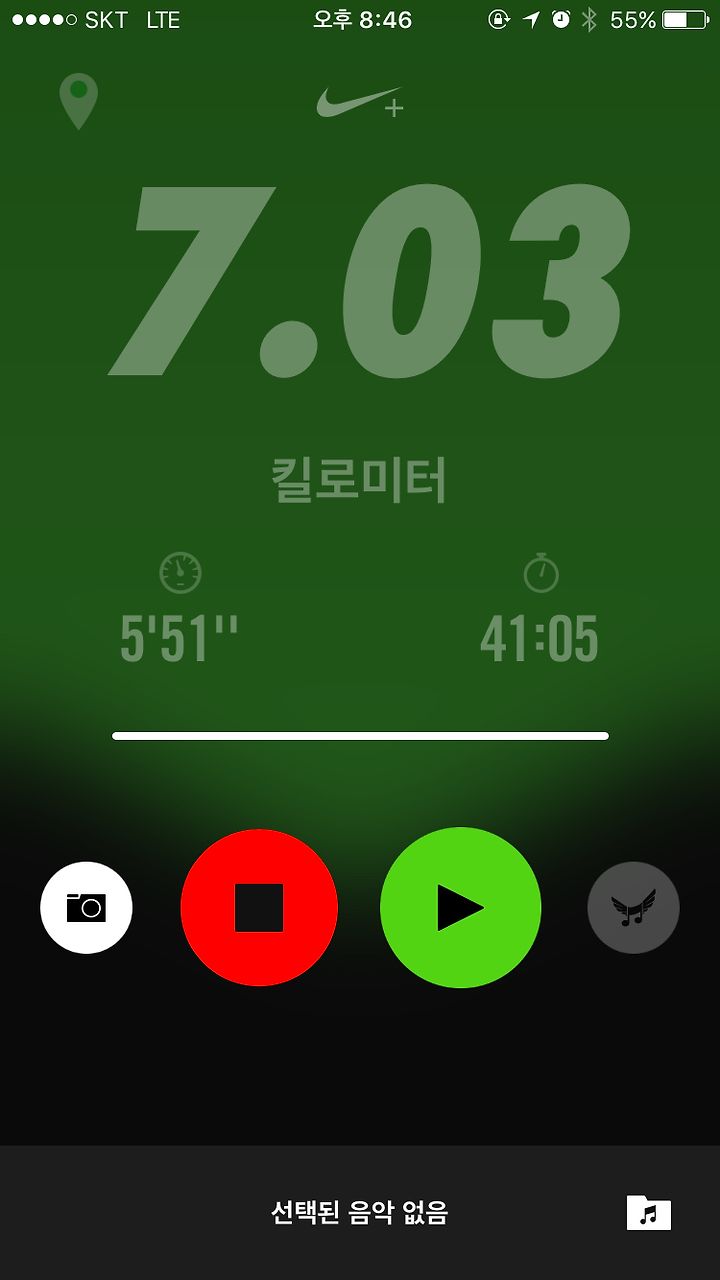Resume the run with green play button
The width and height of the screenshot is (720, 1280).
tap(461, 908)
